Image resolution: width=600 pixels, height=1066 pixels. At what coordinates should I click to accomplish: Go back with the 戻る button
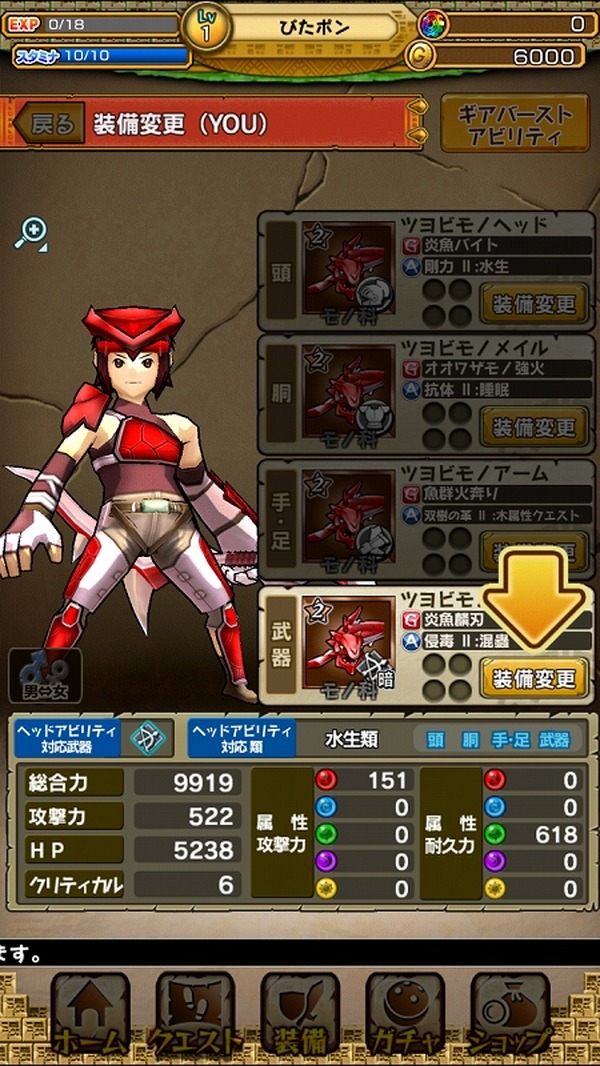[47, 124]
